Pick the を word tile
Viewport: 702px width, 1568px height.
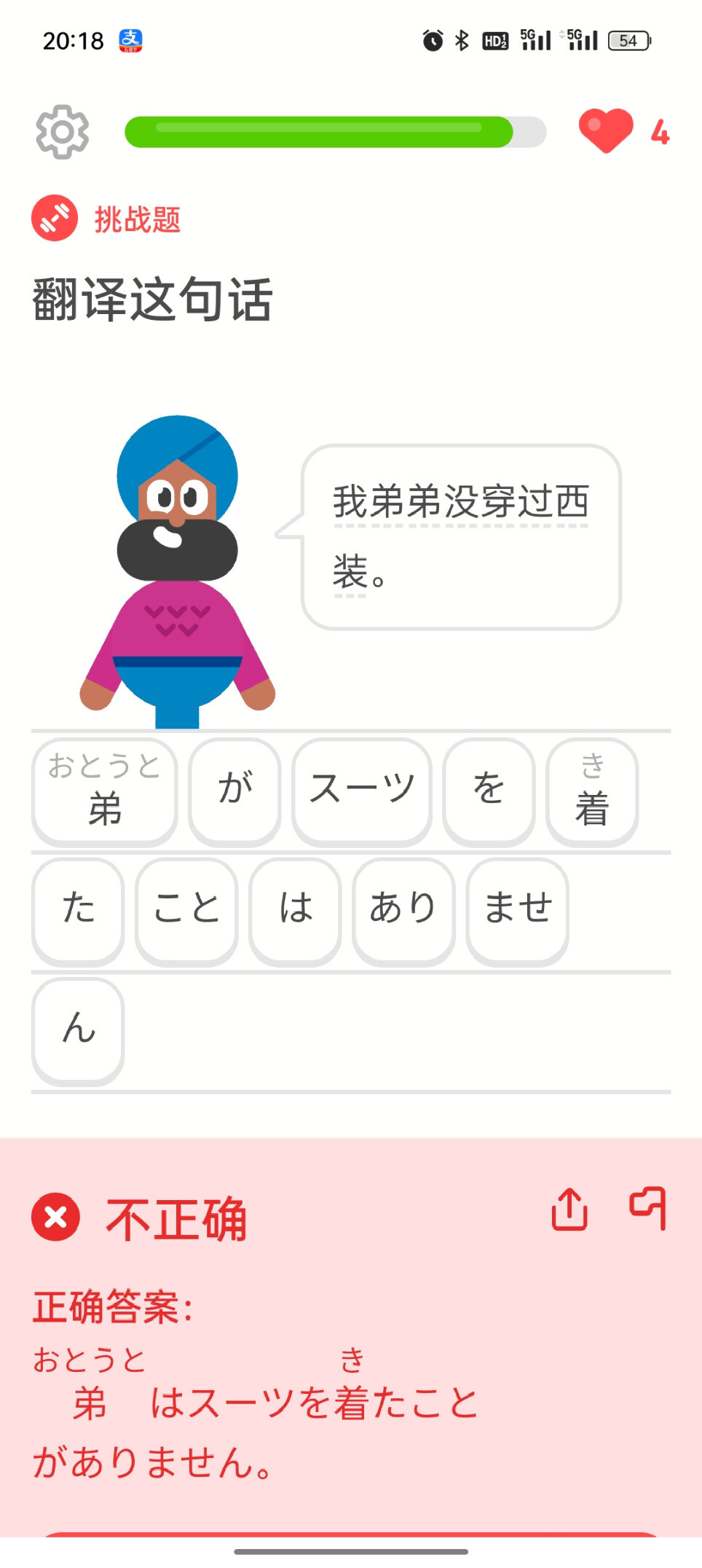[x=489, y=791]
